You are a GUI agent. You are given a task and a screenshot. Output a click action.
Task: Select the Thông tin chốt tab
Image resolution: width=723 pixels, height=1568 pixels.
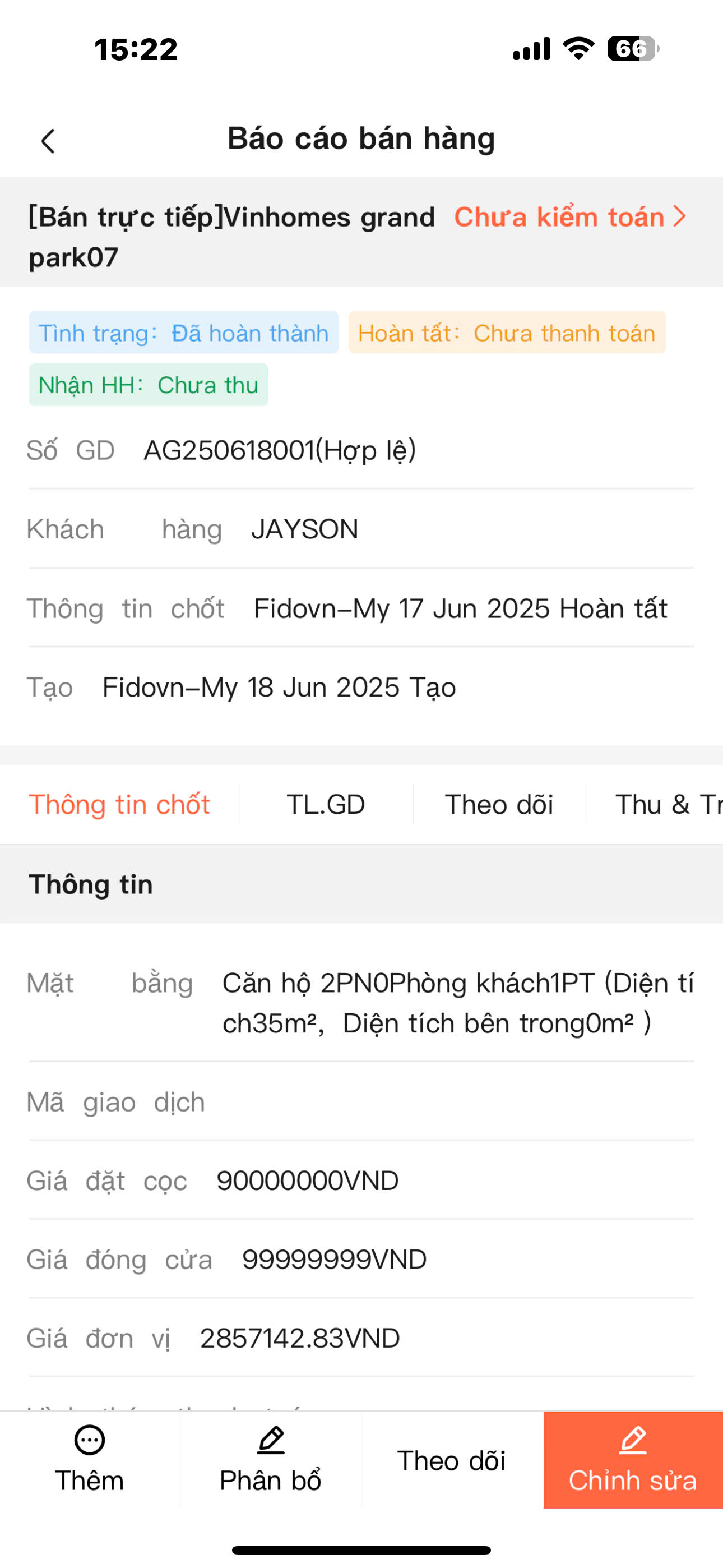click(x=119, y=805)
